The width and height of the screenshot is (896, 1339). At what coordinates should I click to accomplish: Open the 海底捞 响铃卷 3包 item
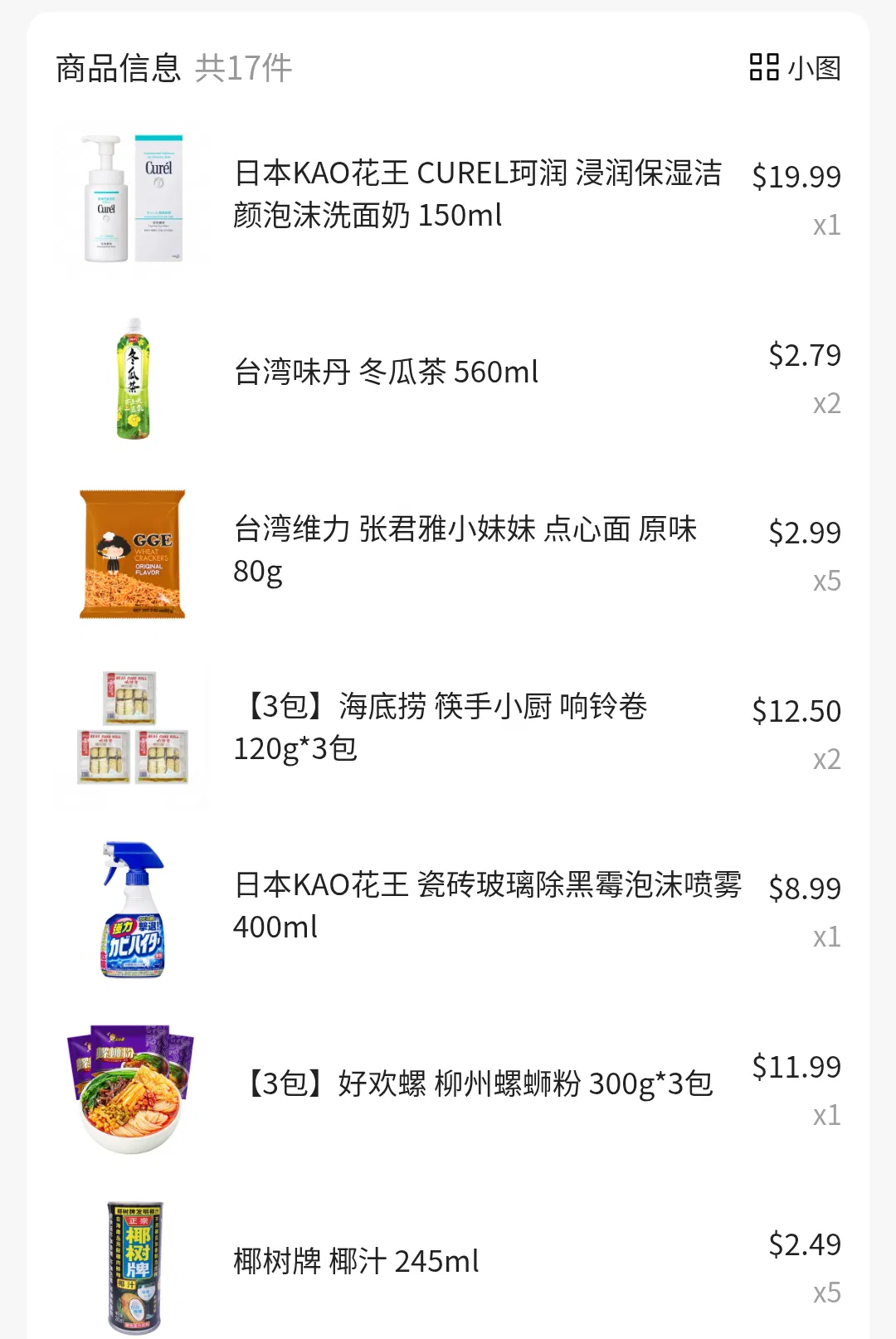[x=440, y=728]
